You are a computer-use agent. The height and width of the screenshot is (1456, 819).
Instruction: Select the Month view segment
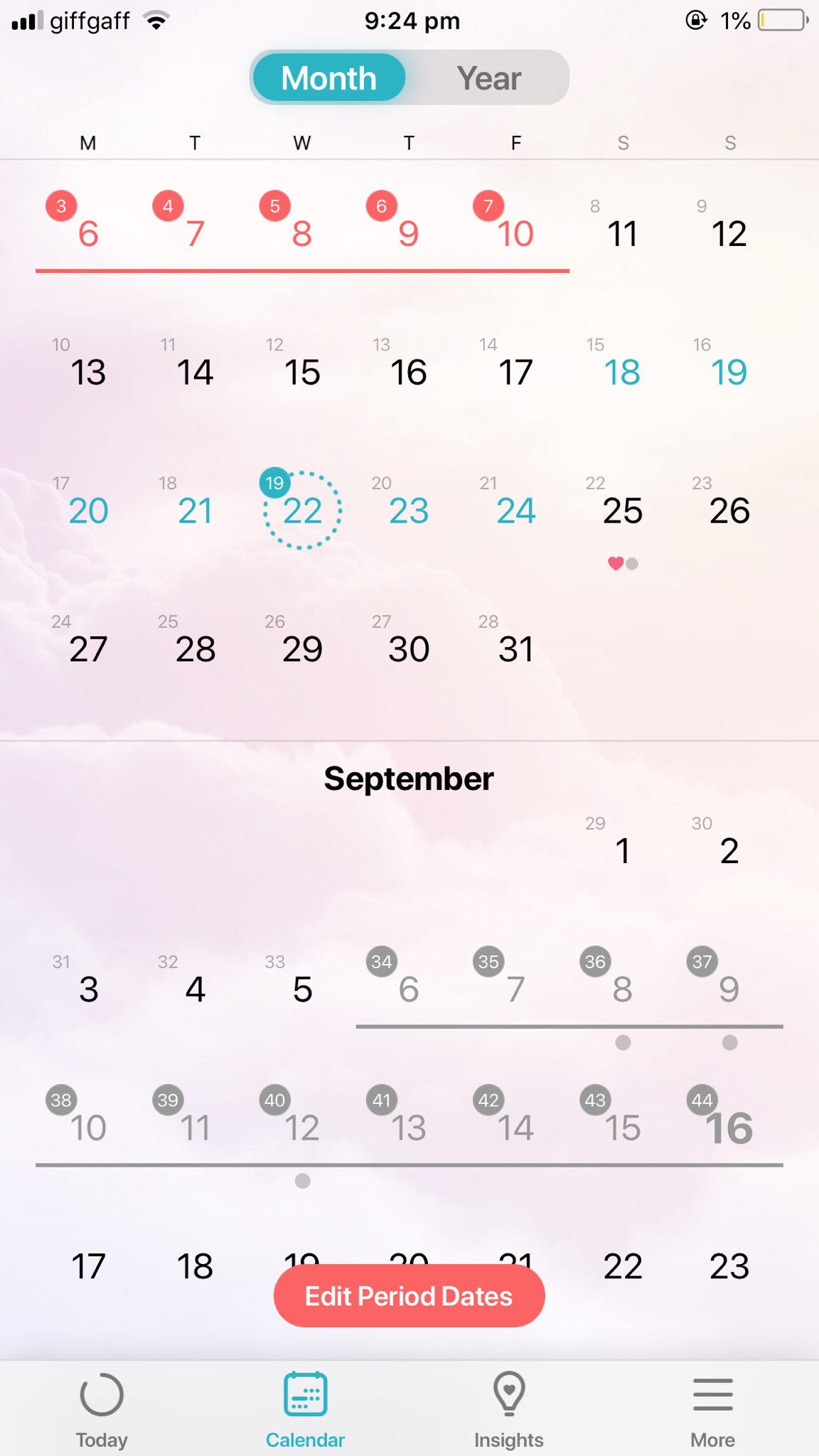click(328, 78)
